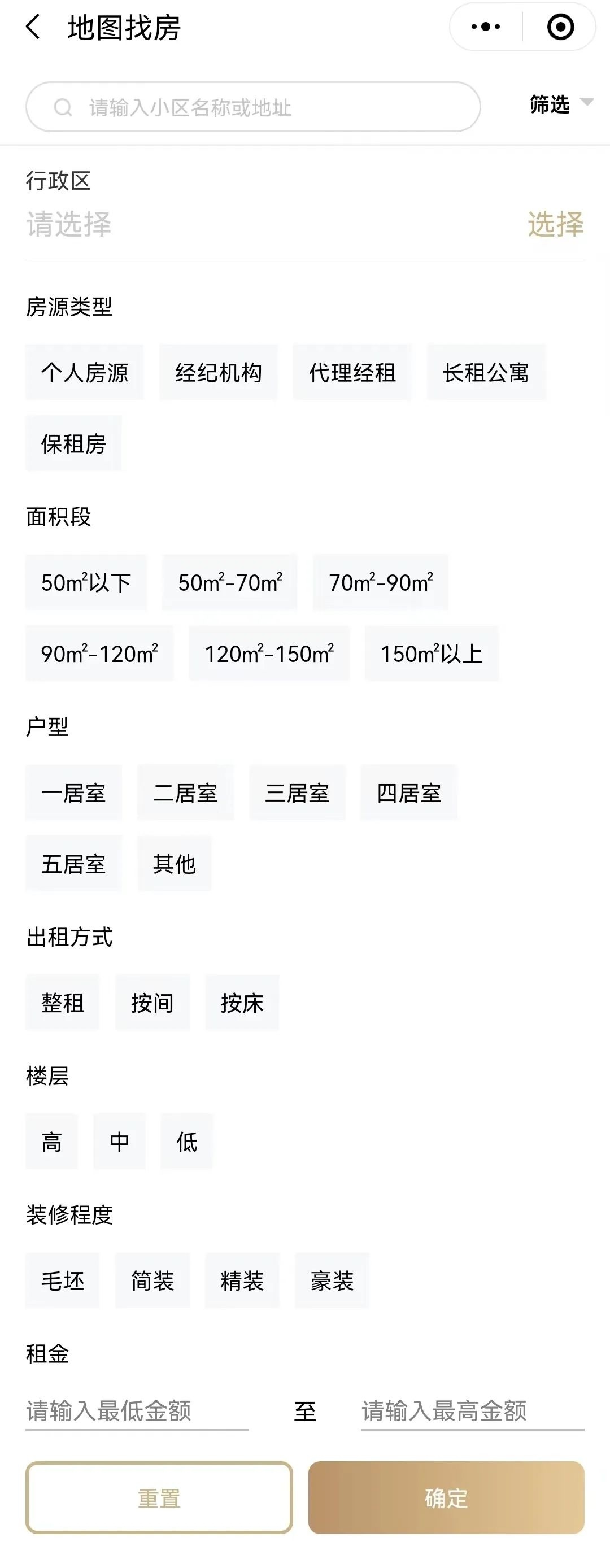
Task: Close the mini program with the circle icon
Action: [560, 27]
